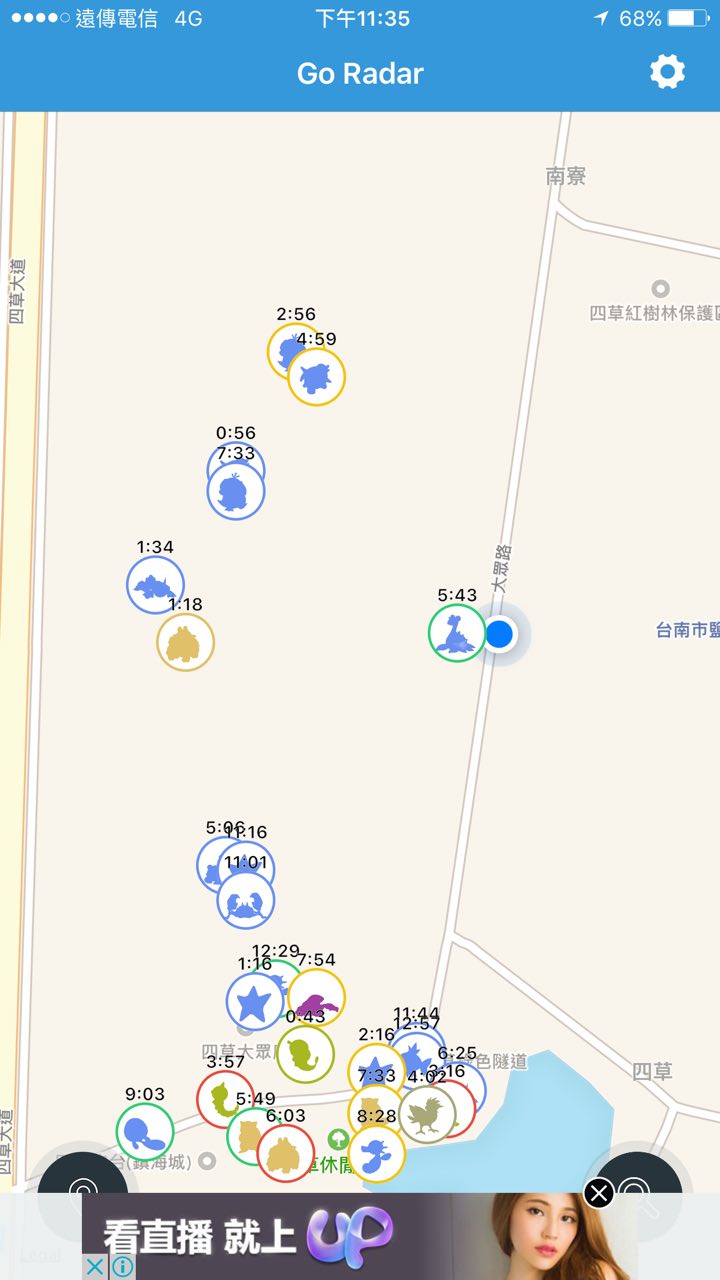Open the live stream banner ad
The height and width of the screenshot is (1280, 720).
point(360,1236)
